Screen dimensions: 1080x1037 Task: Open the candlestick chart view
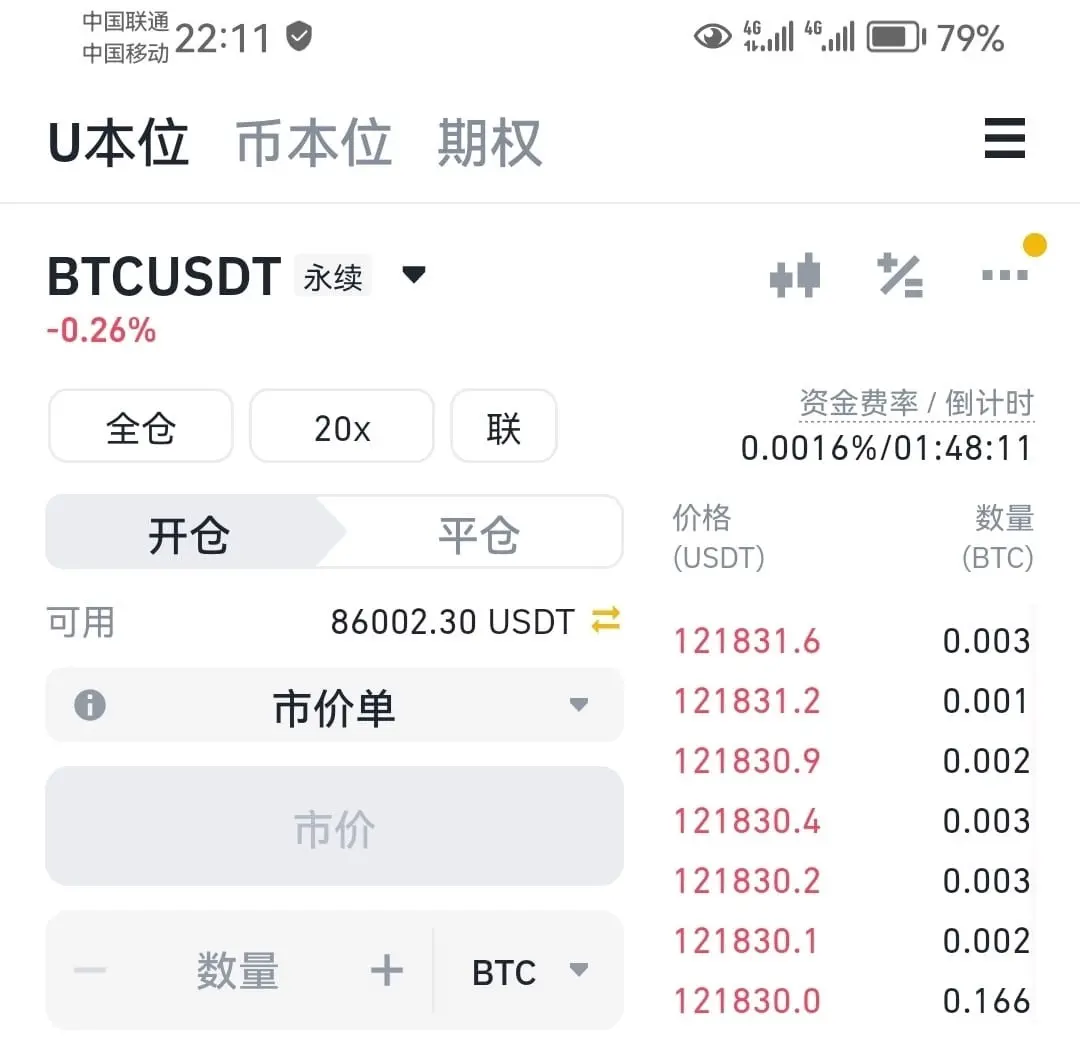pyautogui.click(x=795, y=276)
